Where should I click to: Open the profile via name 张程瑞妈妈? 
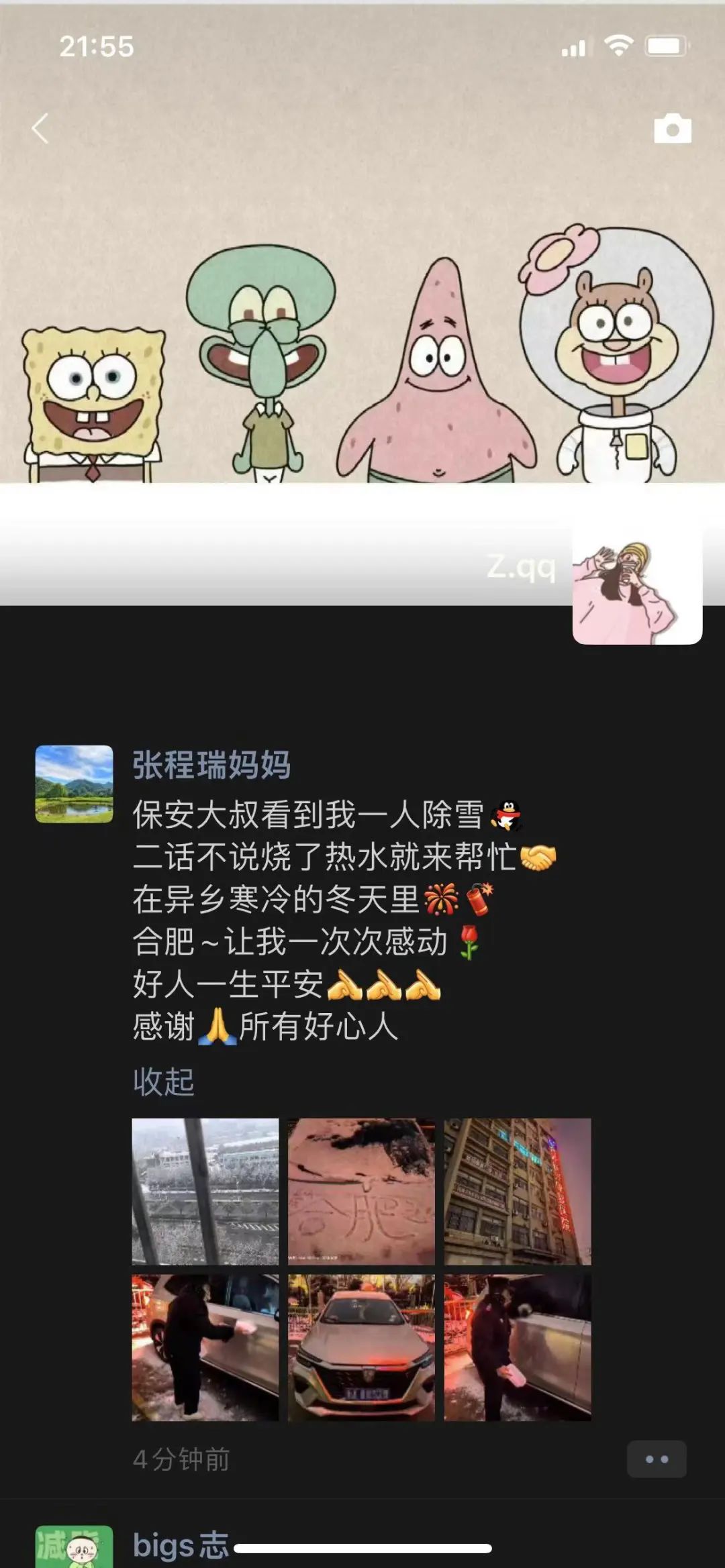pyautogui.click(x=211, y=766)
